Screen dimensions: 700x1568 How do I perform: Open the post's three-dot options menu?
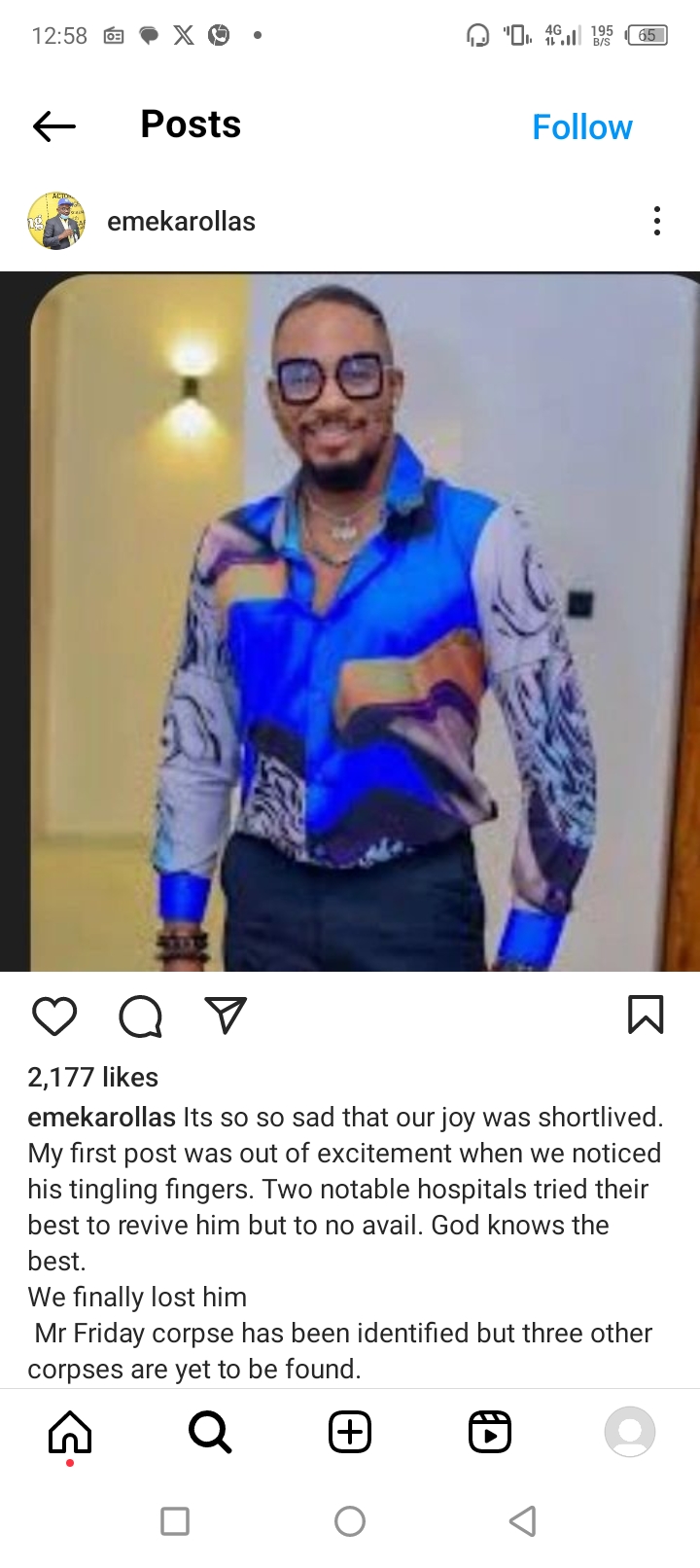coord(657,221)
